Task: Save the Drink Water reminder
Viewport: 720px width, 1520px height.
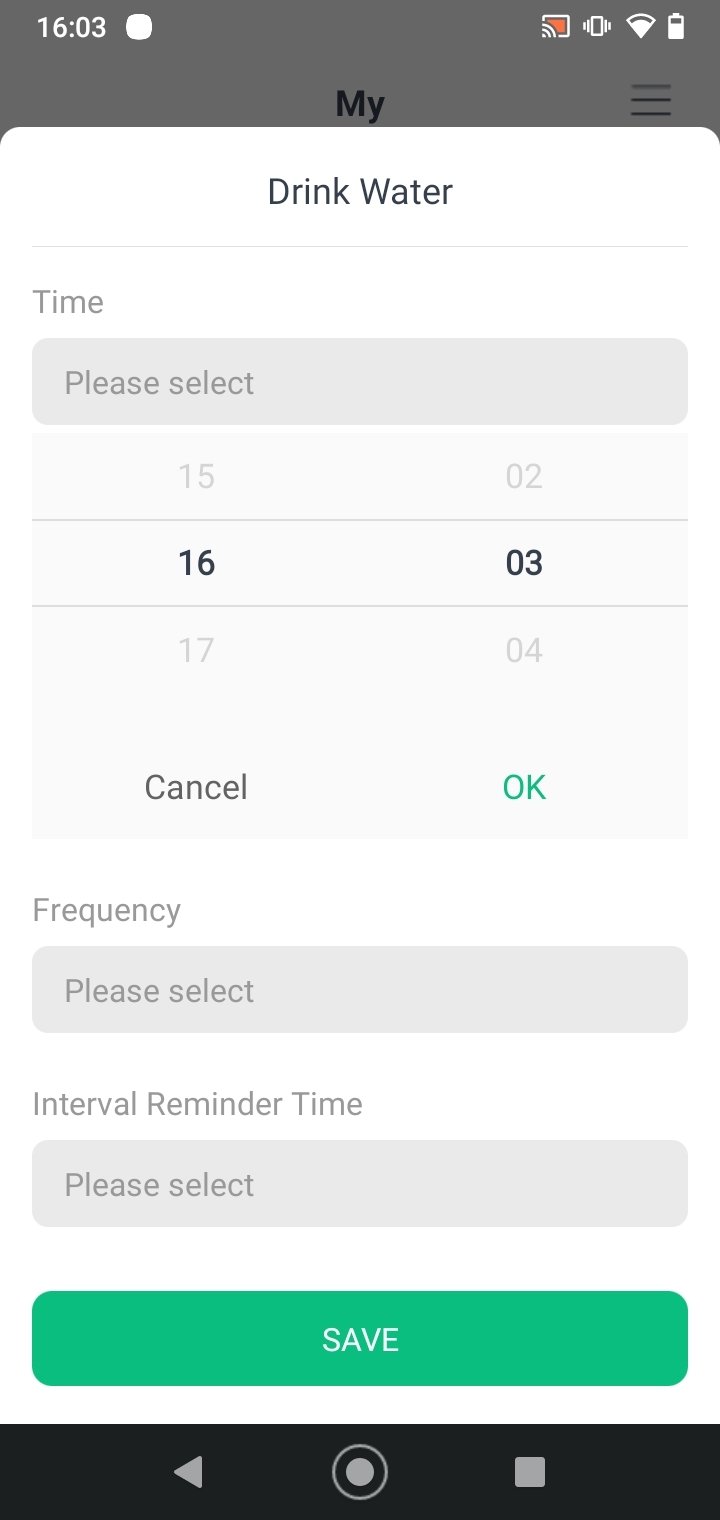Action: 360,1339
